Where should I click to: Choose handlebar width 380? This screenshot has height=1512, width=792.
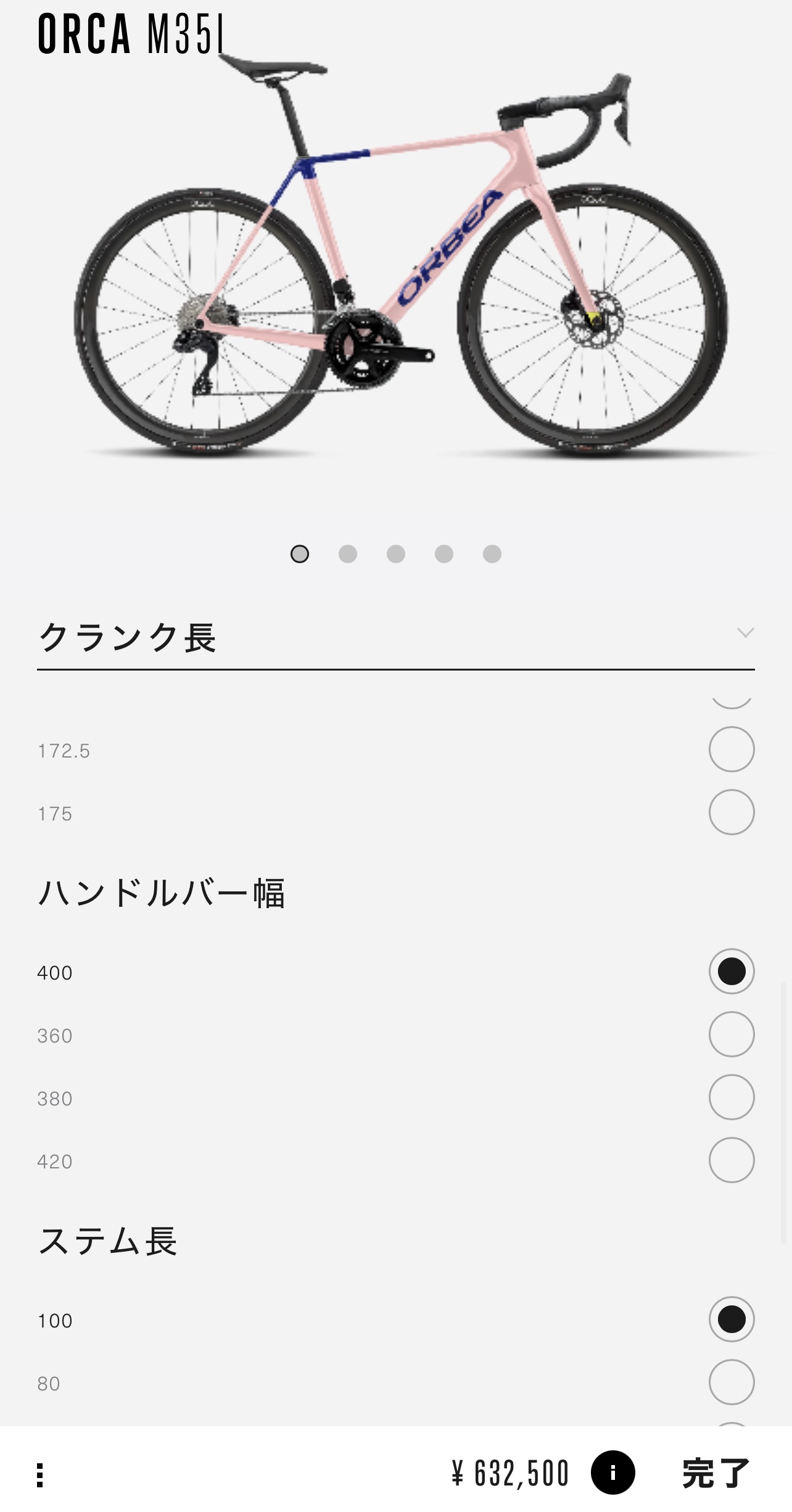[731, 1097]
